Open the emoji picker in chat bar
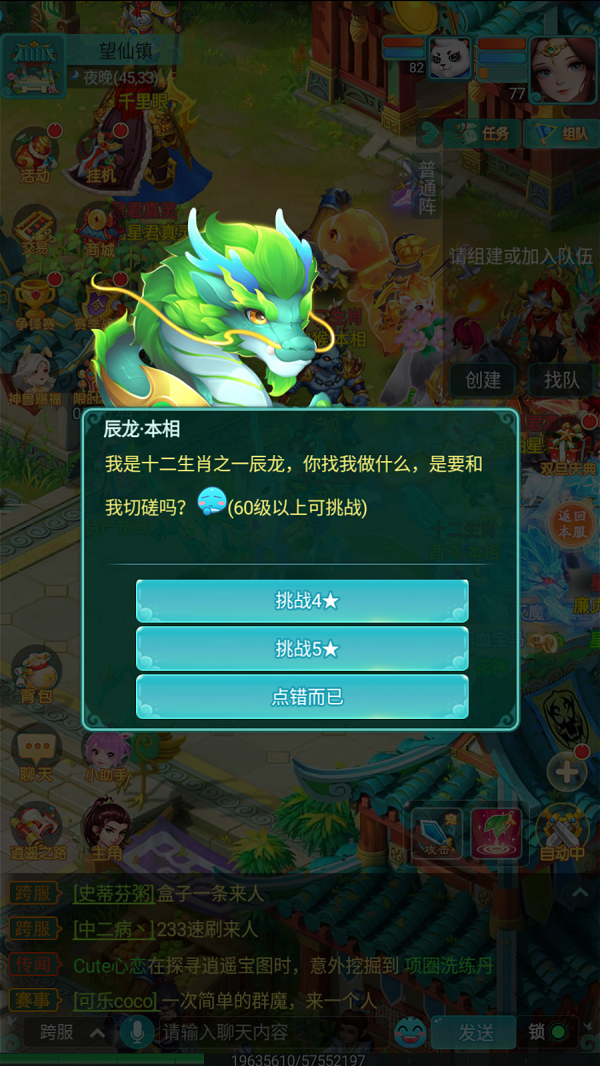This screenshot has height=1066, width=600. tap(409, 1031)
